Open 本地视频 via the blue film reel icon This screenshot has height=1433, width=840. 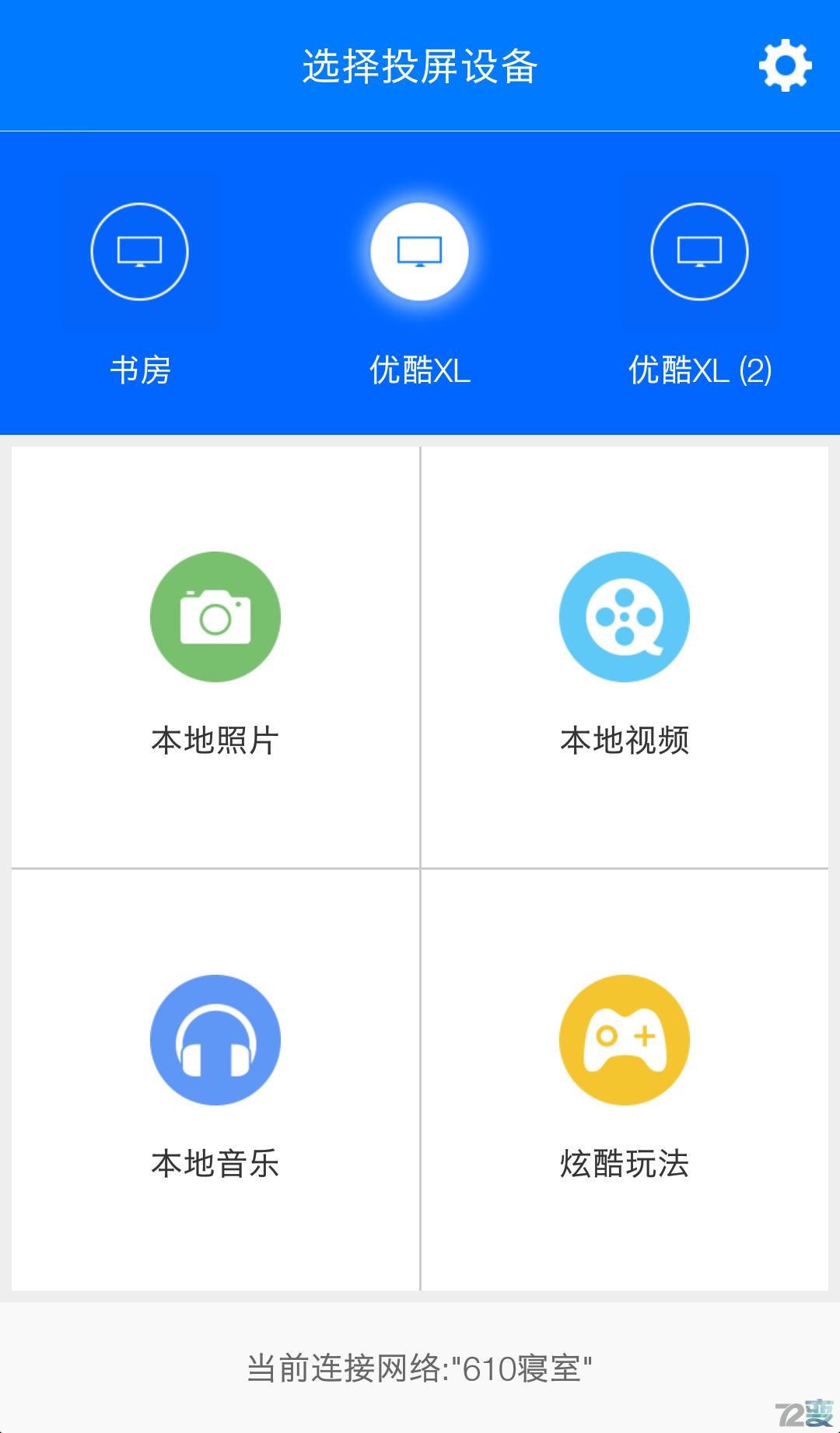pyautogui.click(x=625, y=615)
